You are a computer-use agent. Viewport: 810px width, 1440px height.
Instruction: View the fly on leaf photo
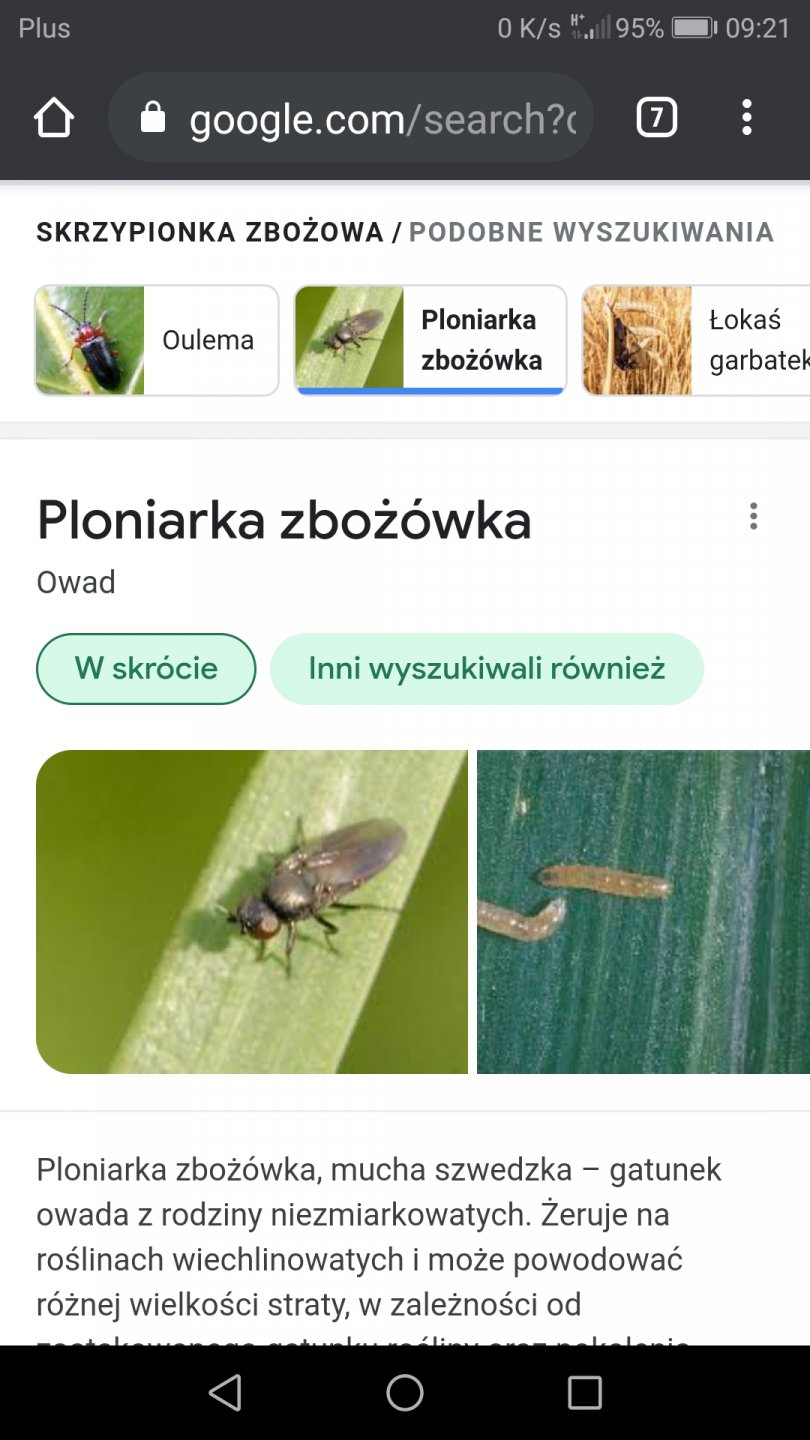point(252,912)
